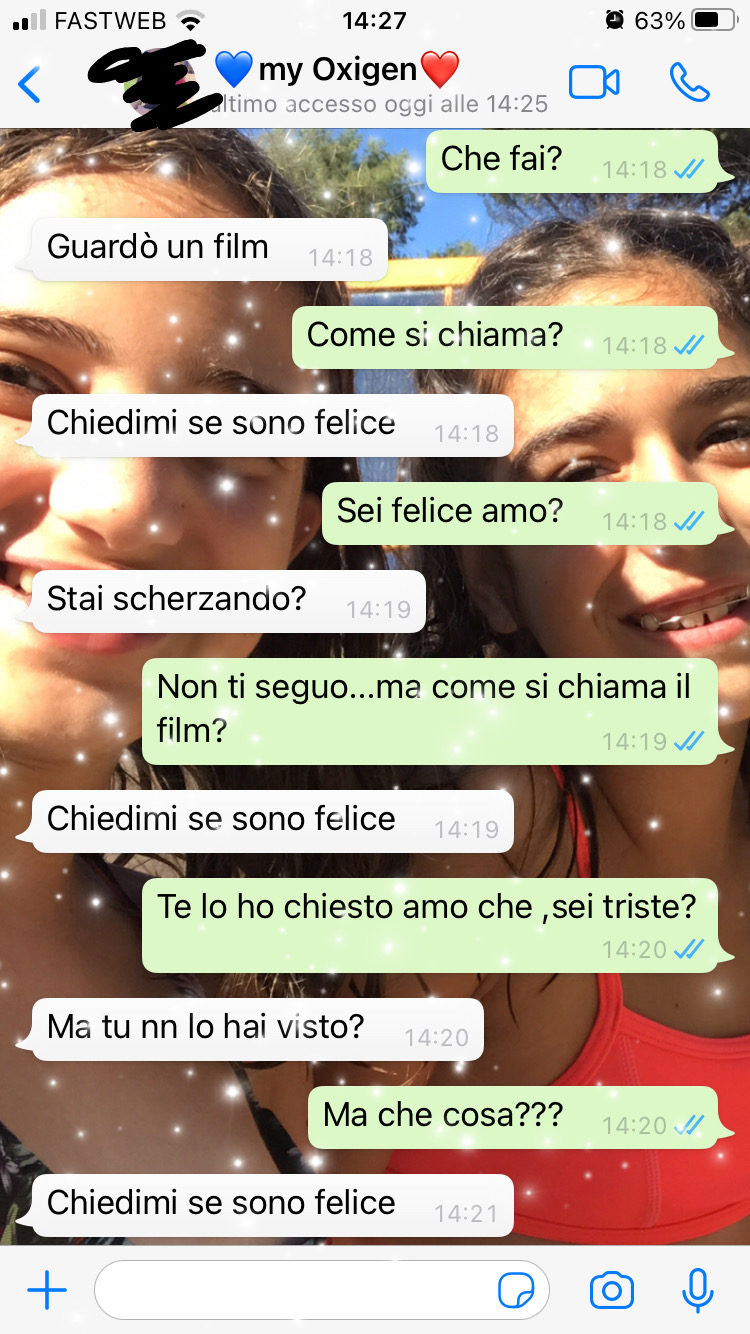The image size is (750, 1334).
Task: Open the camera to take a photo
Action: tap(611, 1291)
